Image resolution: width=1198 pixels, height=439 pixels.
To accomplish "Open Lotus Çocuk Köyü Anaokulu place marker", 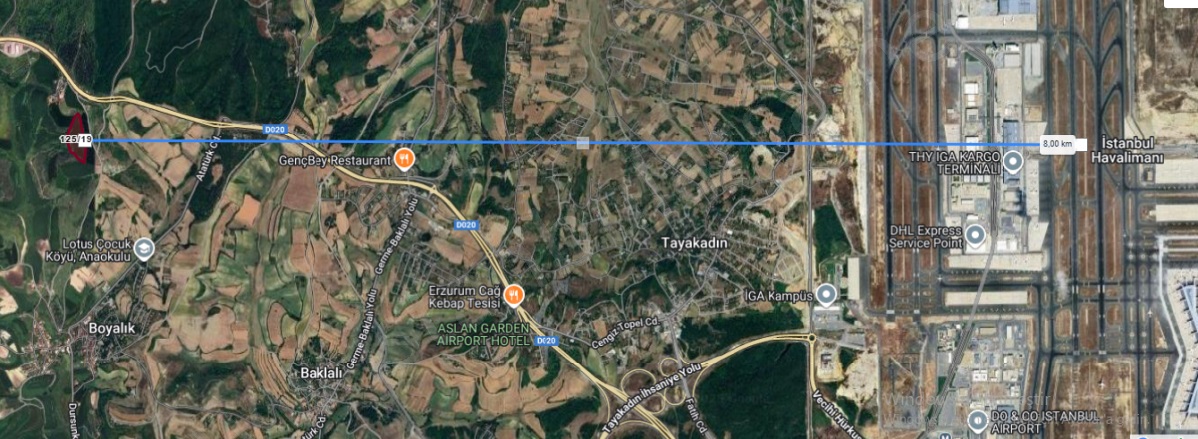I will (145, 247).
